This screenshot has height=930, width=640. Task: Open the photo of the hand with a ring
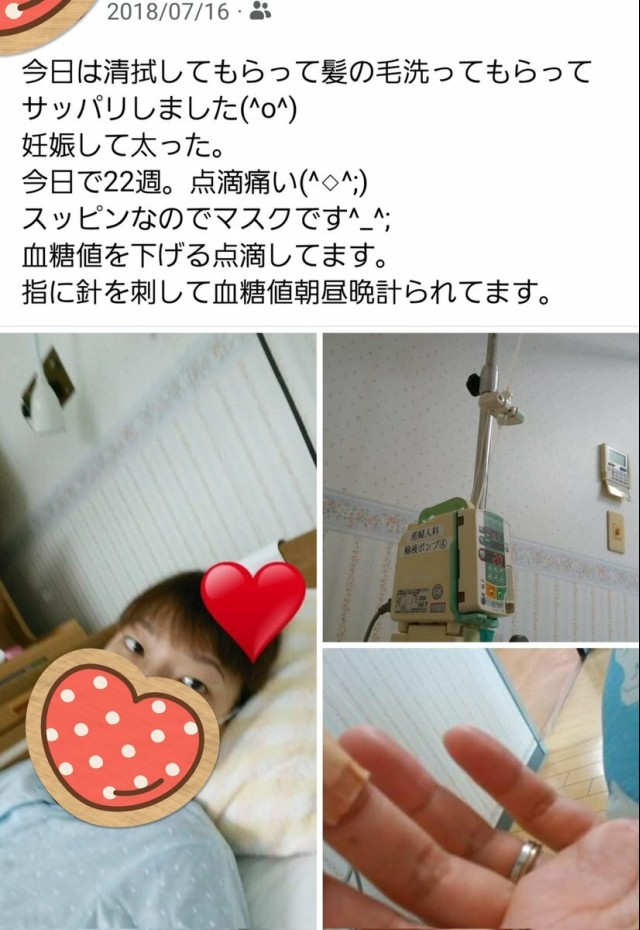click(480, 788)
